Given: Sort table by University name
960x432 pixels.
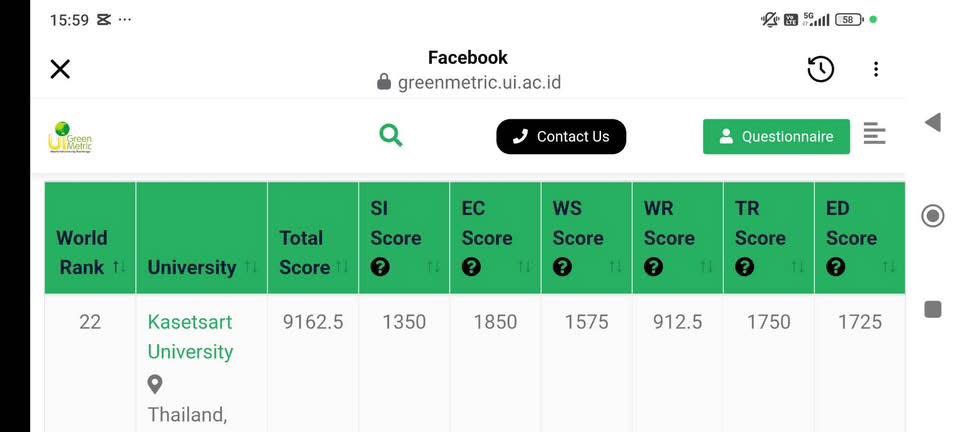Looking at the screenshot, I should click(x=250, y=267).
